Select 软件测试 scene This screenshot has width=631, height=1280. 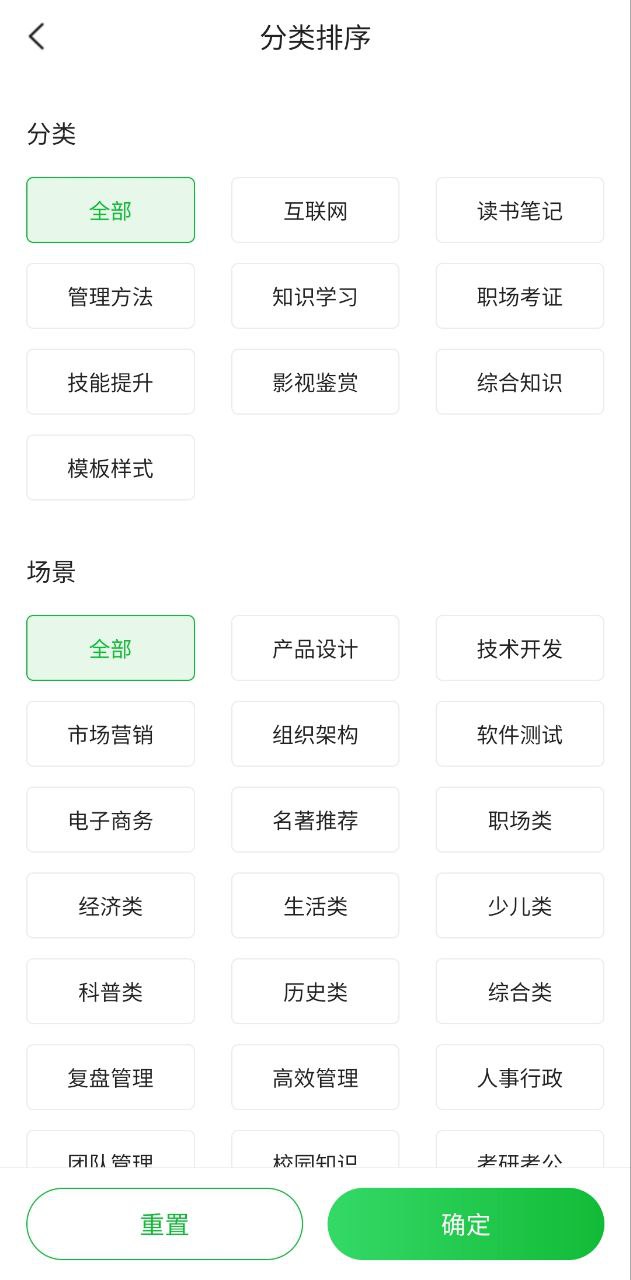[519, 734]
